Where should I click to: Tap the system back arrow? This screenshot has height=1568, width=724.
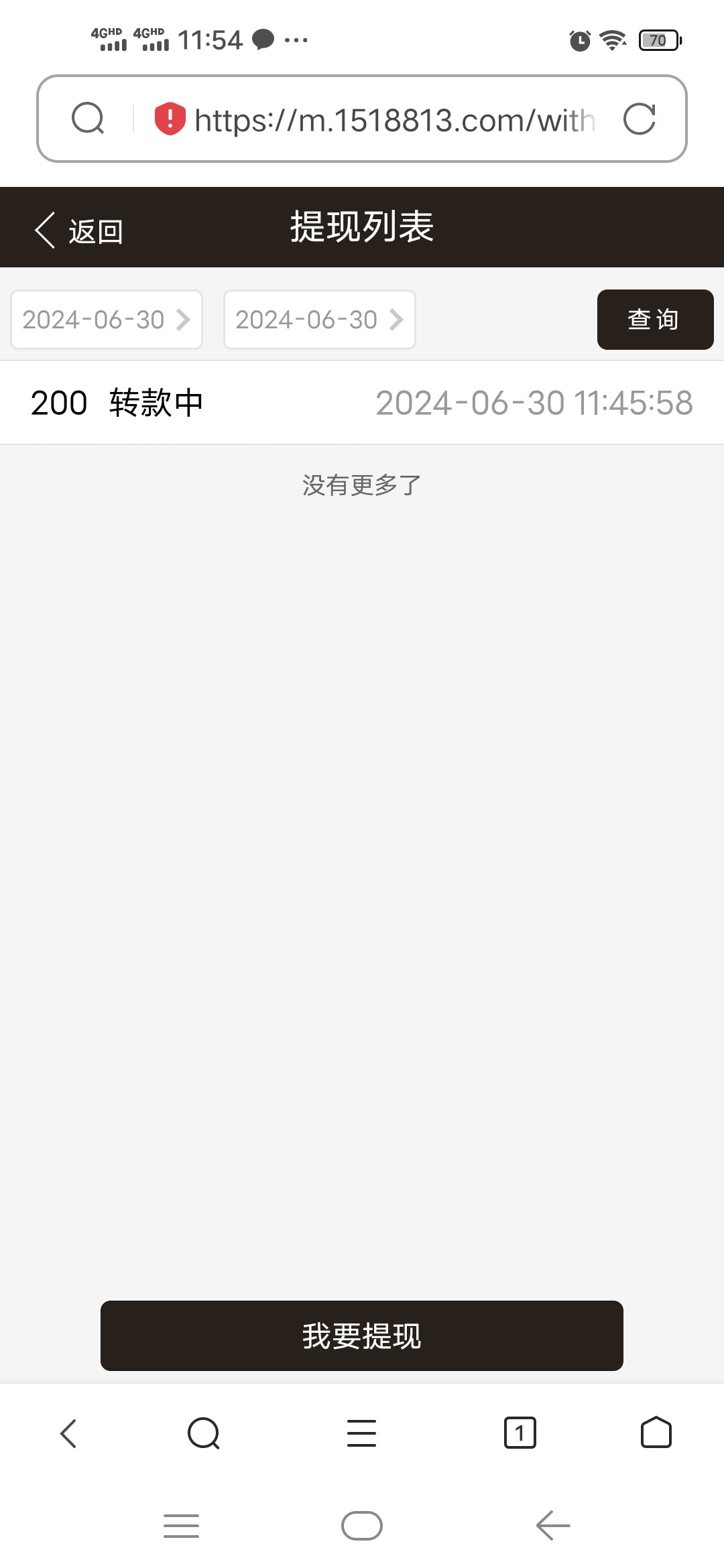point(553,1526)
